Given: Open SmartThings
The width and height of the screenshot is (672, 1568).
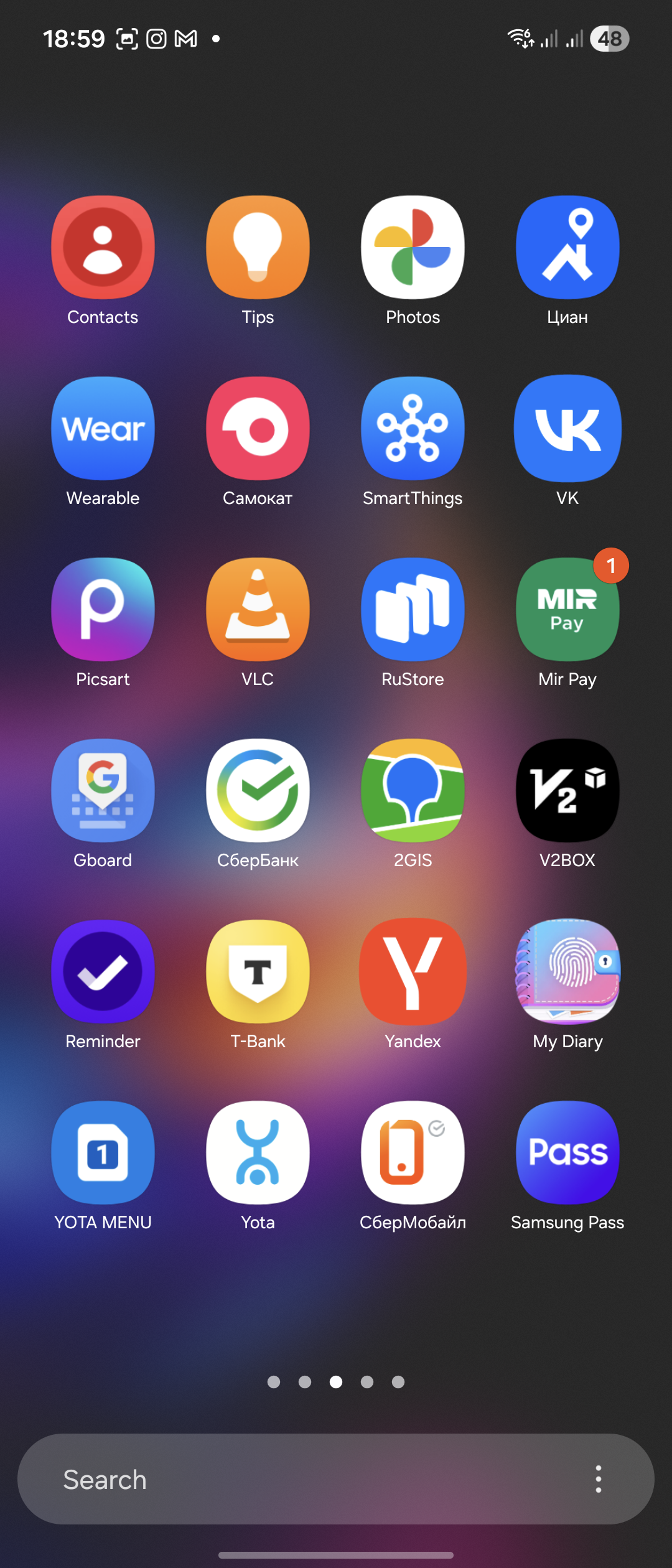Looking at the screenshot, I should [x=413, y=429].
